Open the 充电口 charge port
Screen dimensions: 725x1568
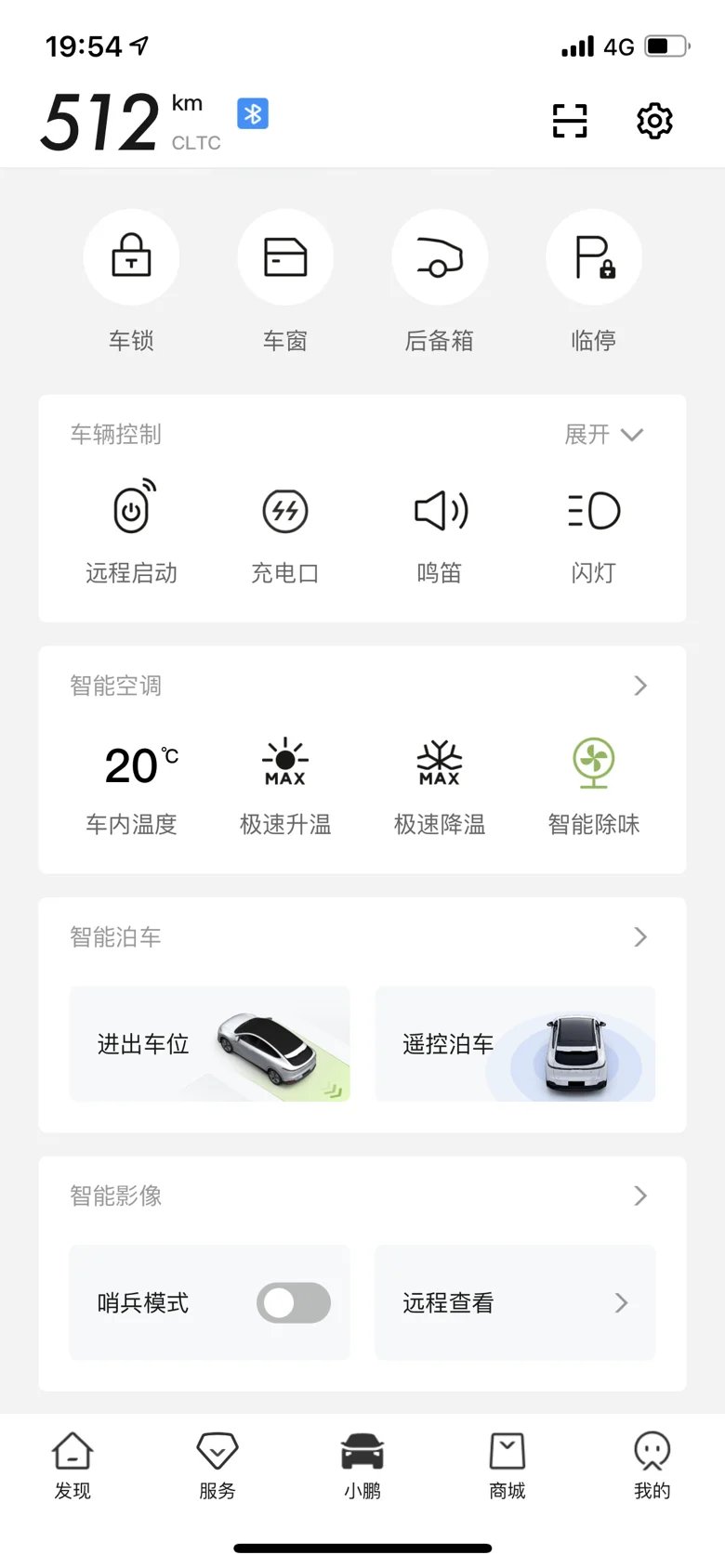[285, 532]
